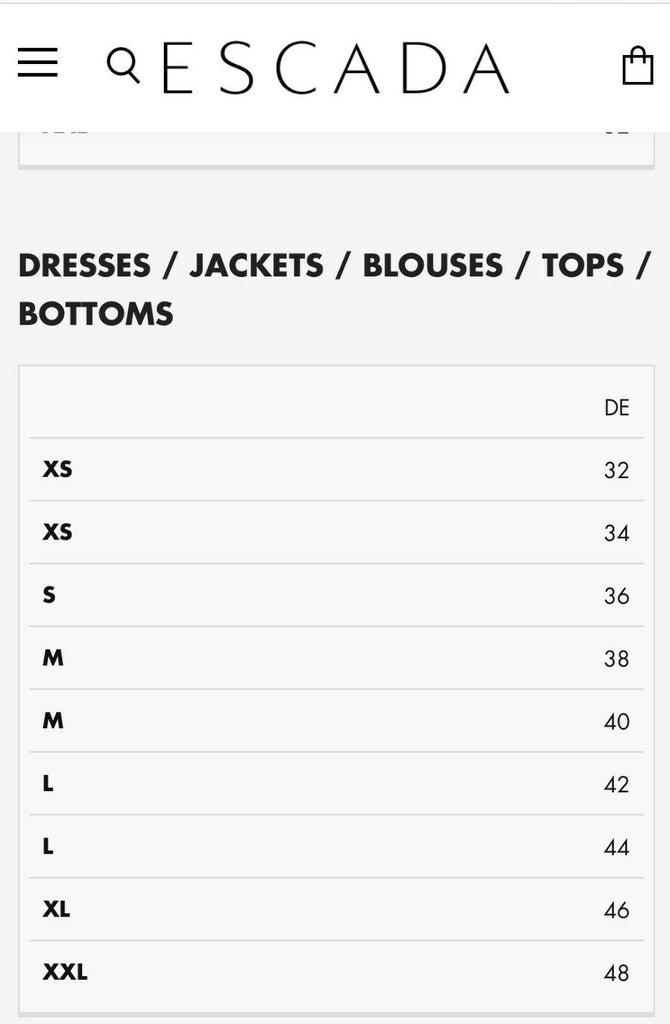
Task: View the shopping bag
Action: pyautogui.click(x=637, y=66)
